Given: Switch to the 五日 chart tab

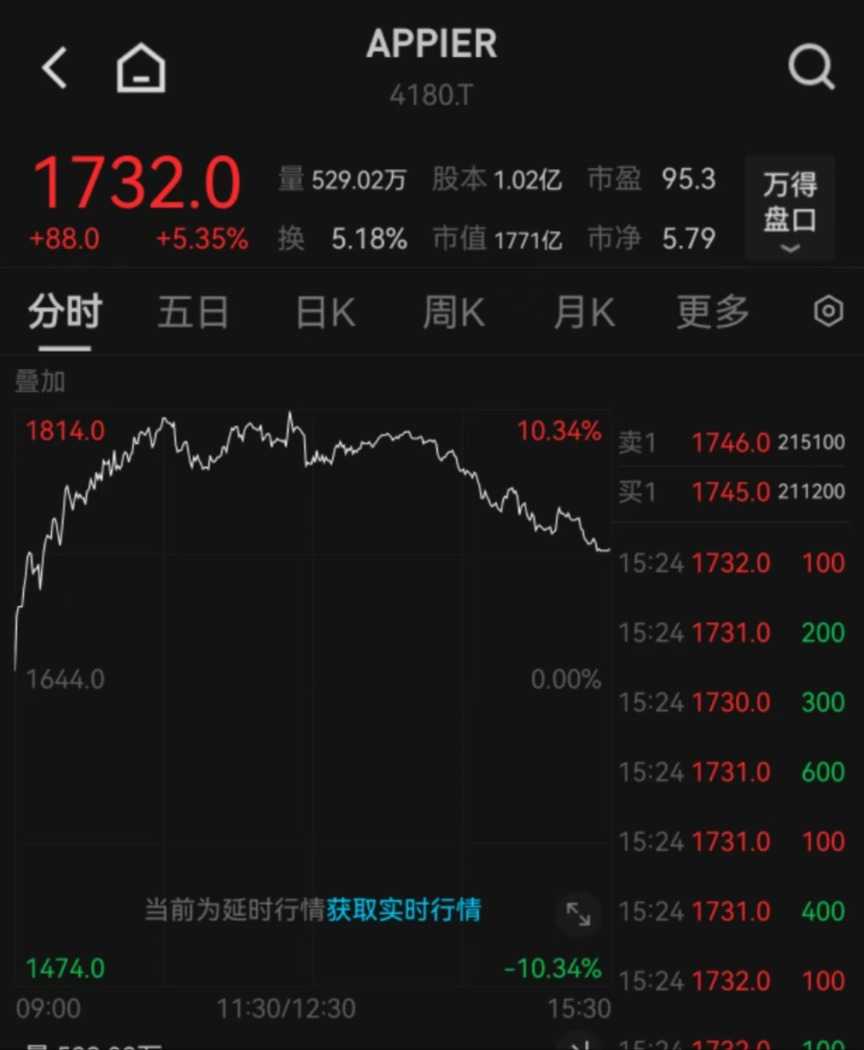Looking at the screenshot, I should (193, 313).
